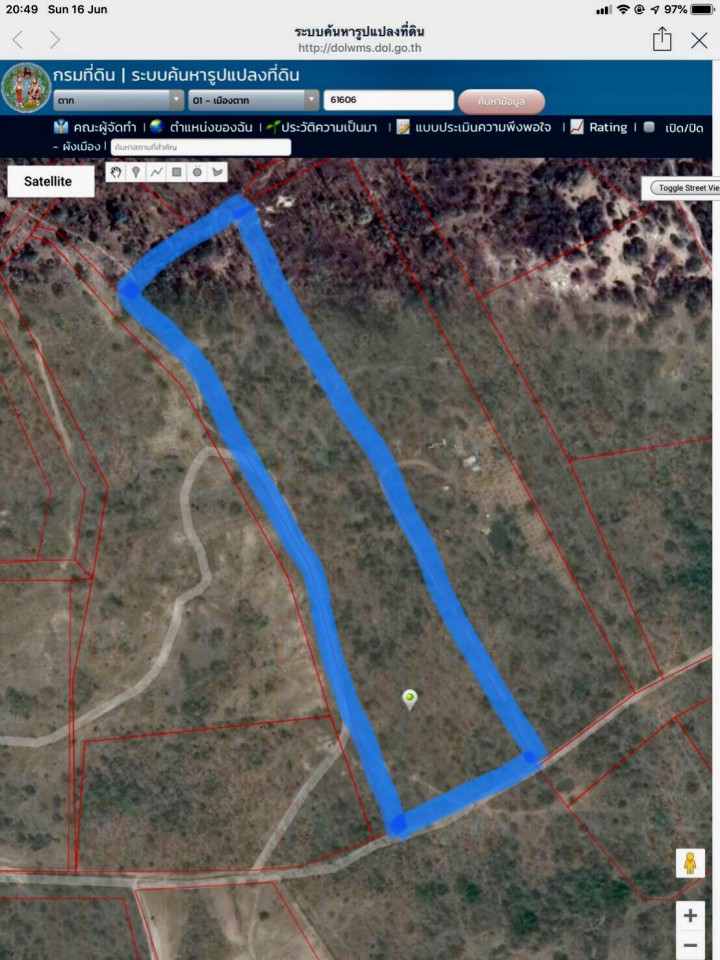This screenshot has height=960, width=720.
Task: Select the Street View pegman icon
Action: click(690, 863)
